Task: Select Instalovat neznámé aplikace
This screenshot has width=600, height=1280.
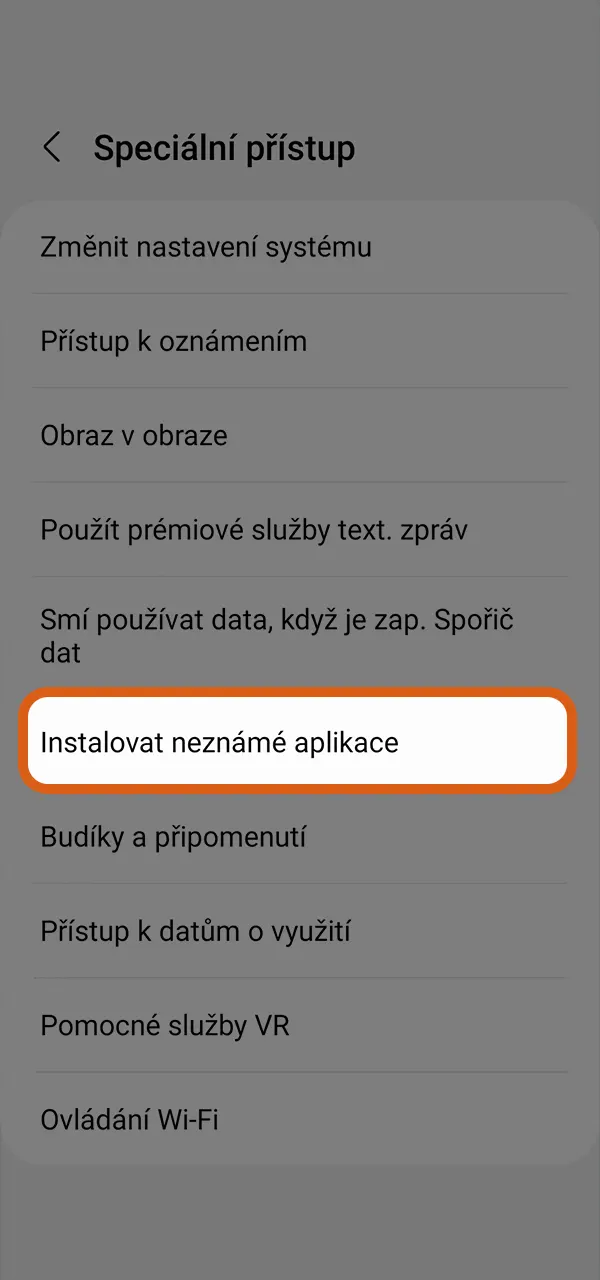Action: [x=298, y=742]
